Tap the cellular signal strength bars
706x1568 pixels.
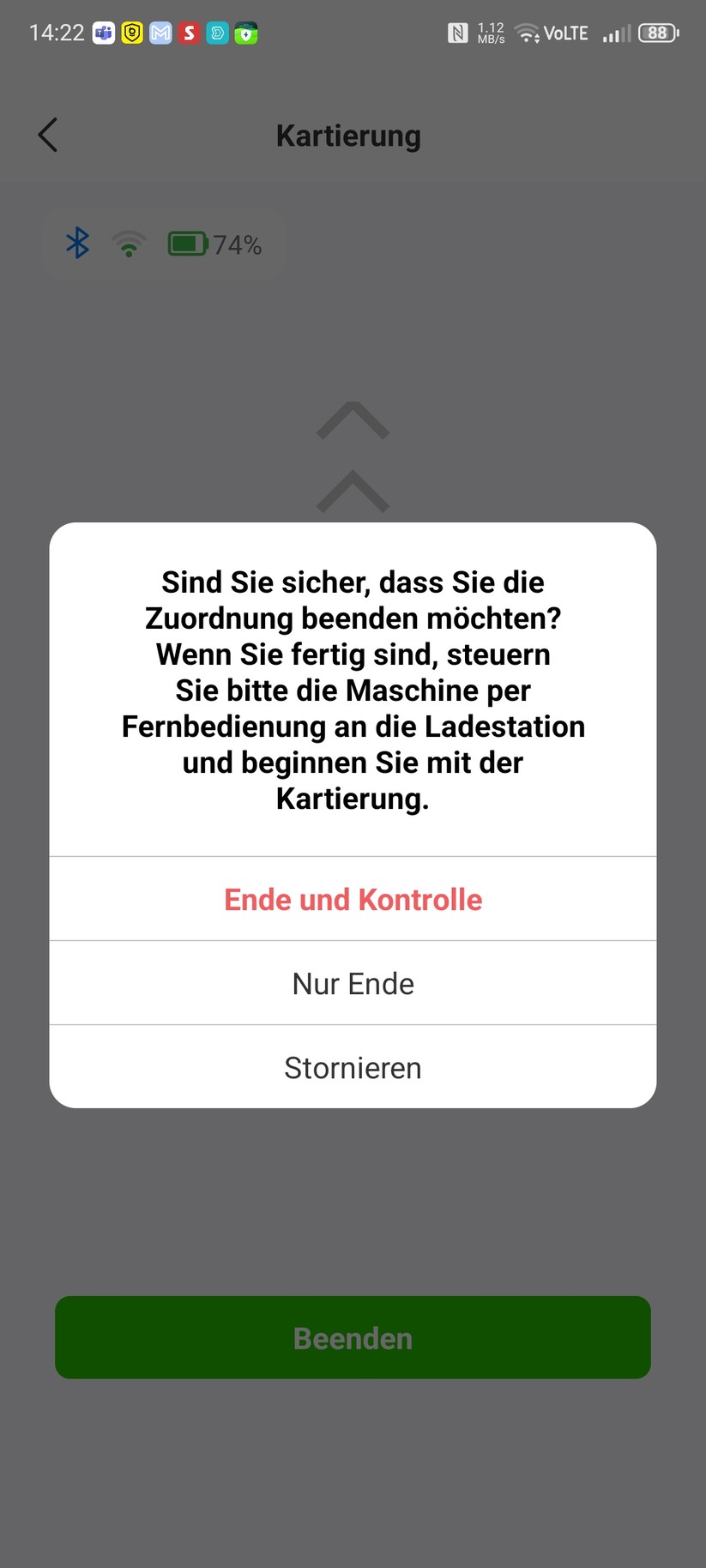614,34
